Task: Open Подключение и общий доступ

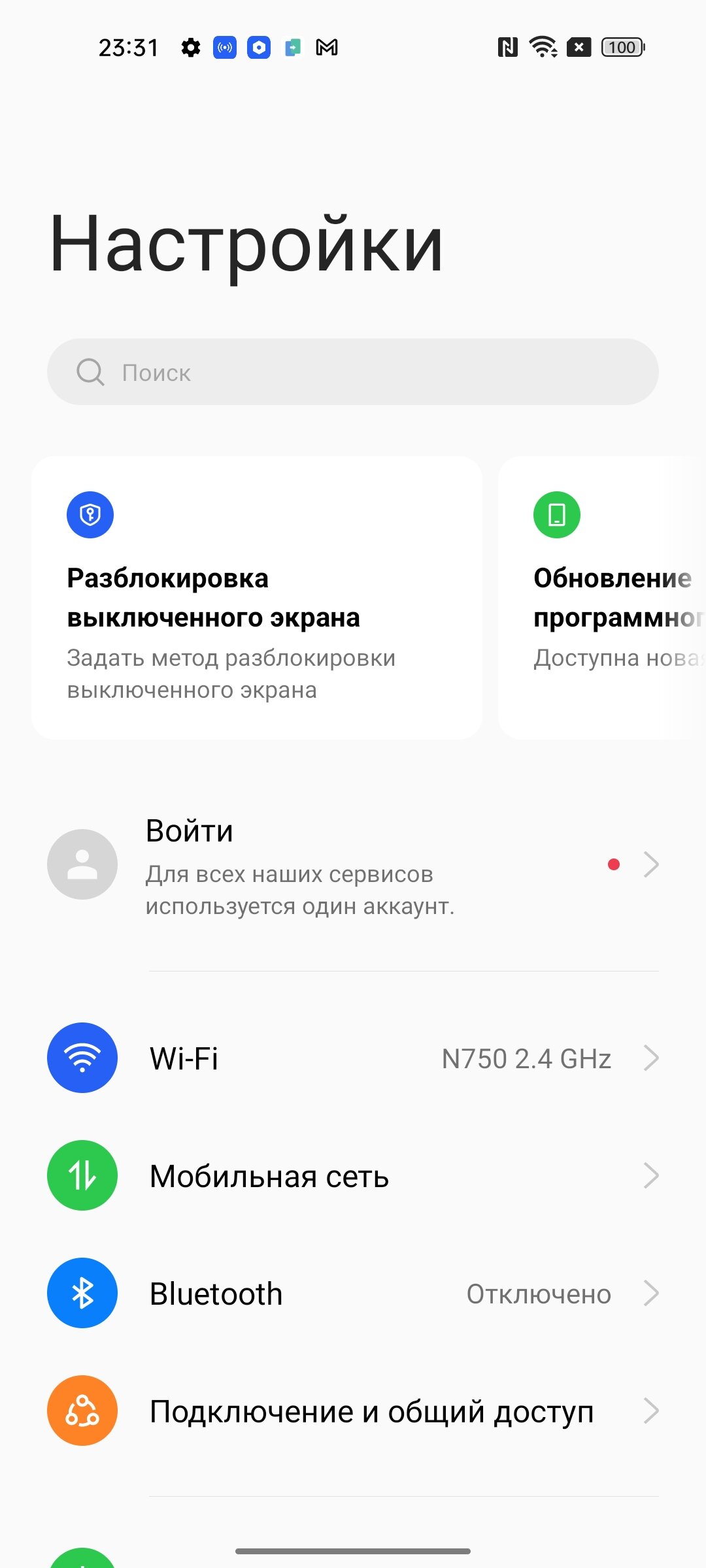Action: tap(353, 1411)
